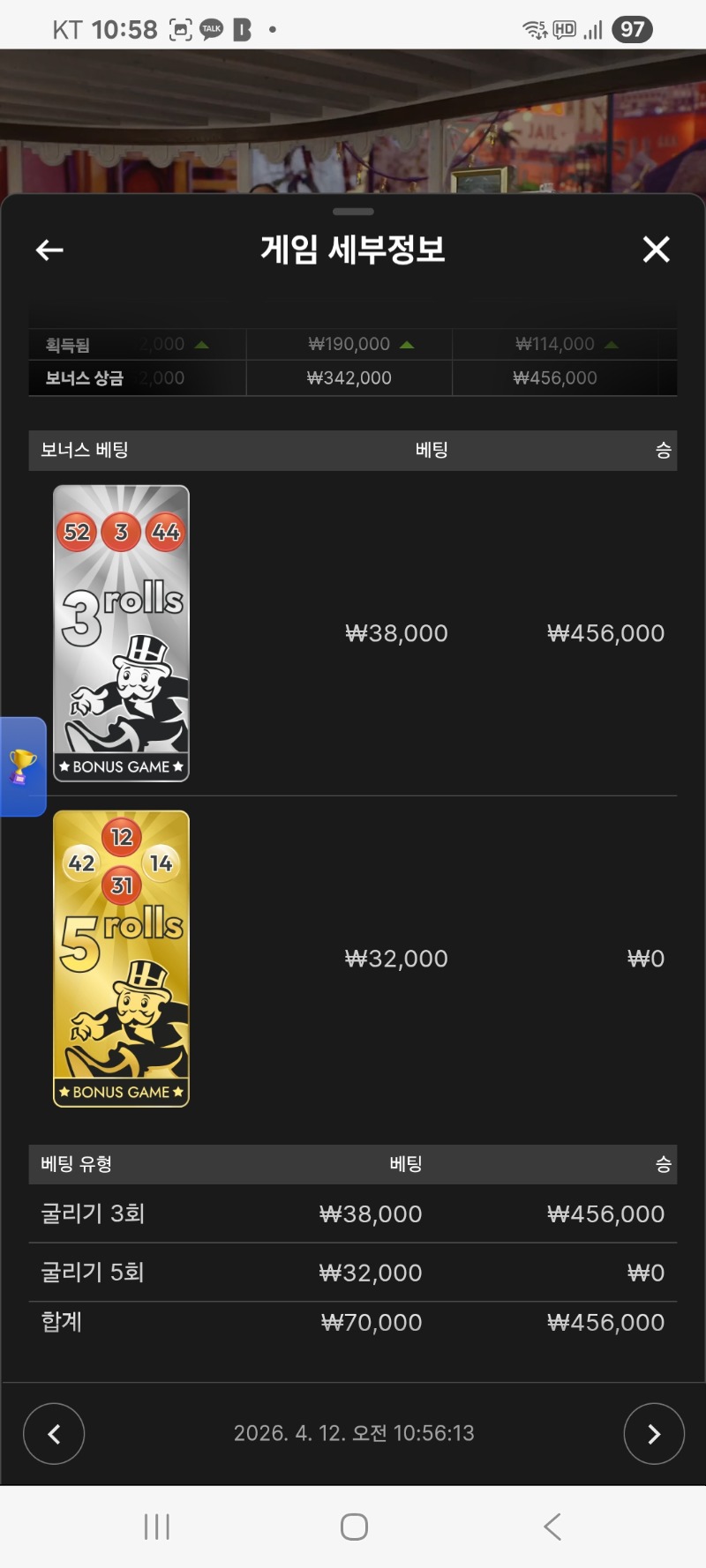Tap the date showing 2026. 4. 12.

352,1434
